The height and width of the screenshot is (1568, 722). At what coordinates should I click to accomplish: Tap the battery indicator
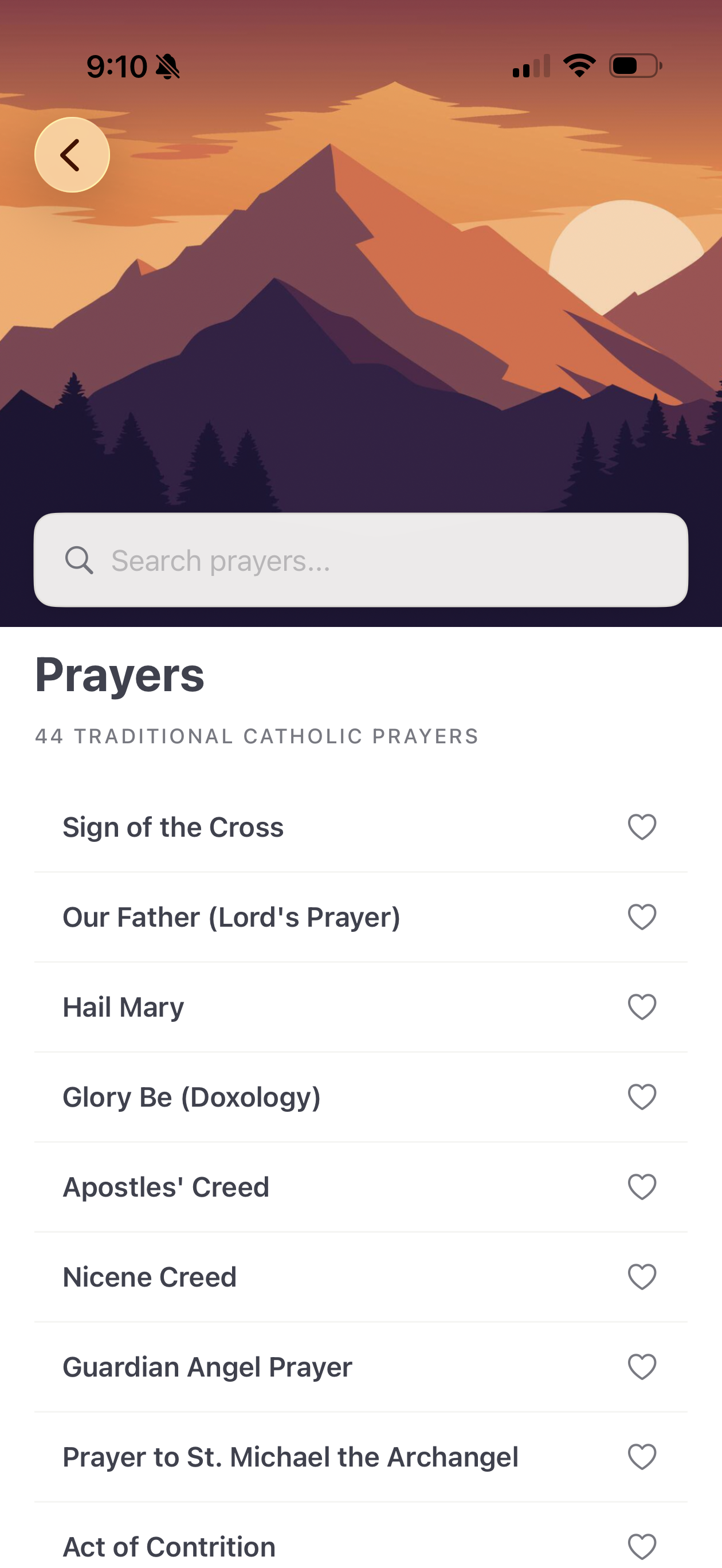[633, 66]
